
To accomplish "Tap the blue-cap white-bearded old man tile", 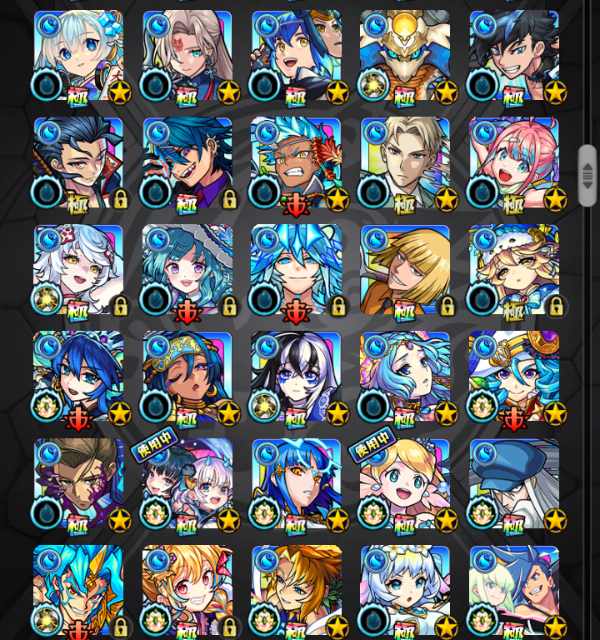I will pyautogui.click(x=514, y=484).
